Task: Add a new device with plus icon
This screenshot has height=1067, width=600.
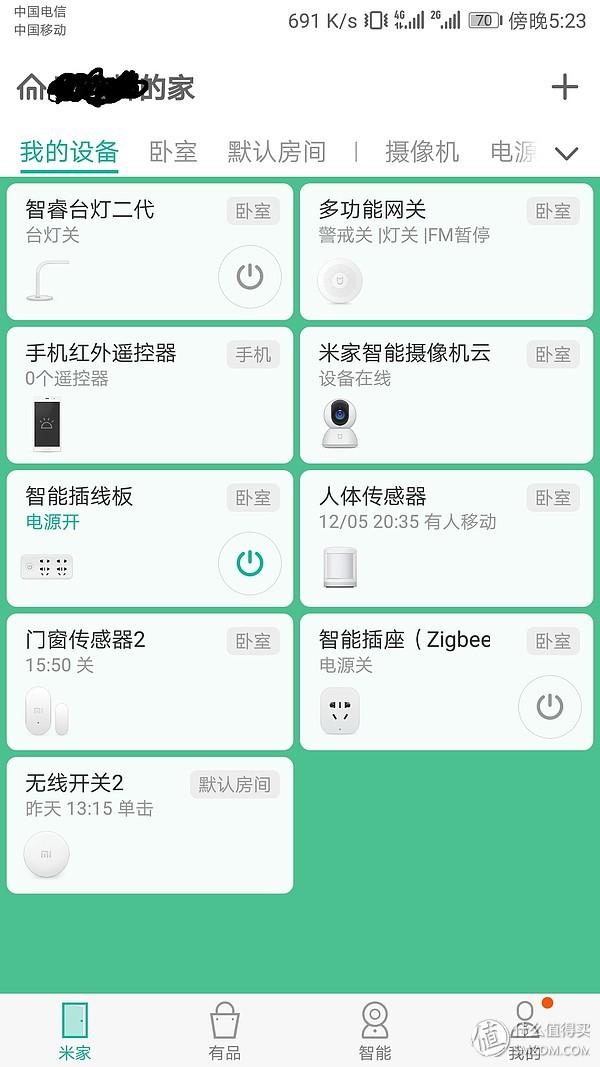Action: pos(565,87)
